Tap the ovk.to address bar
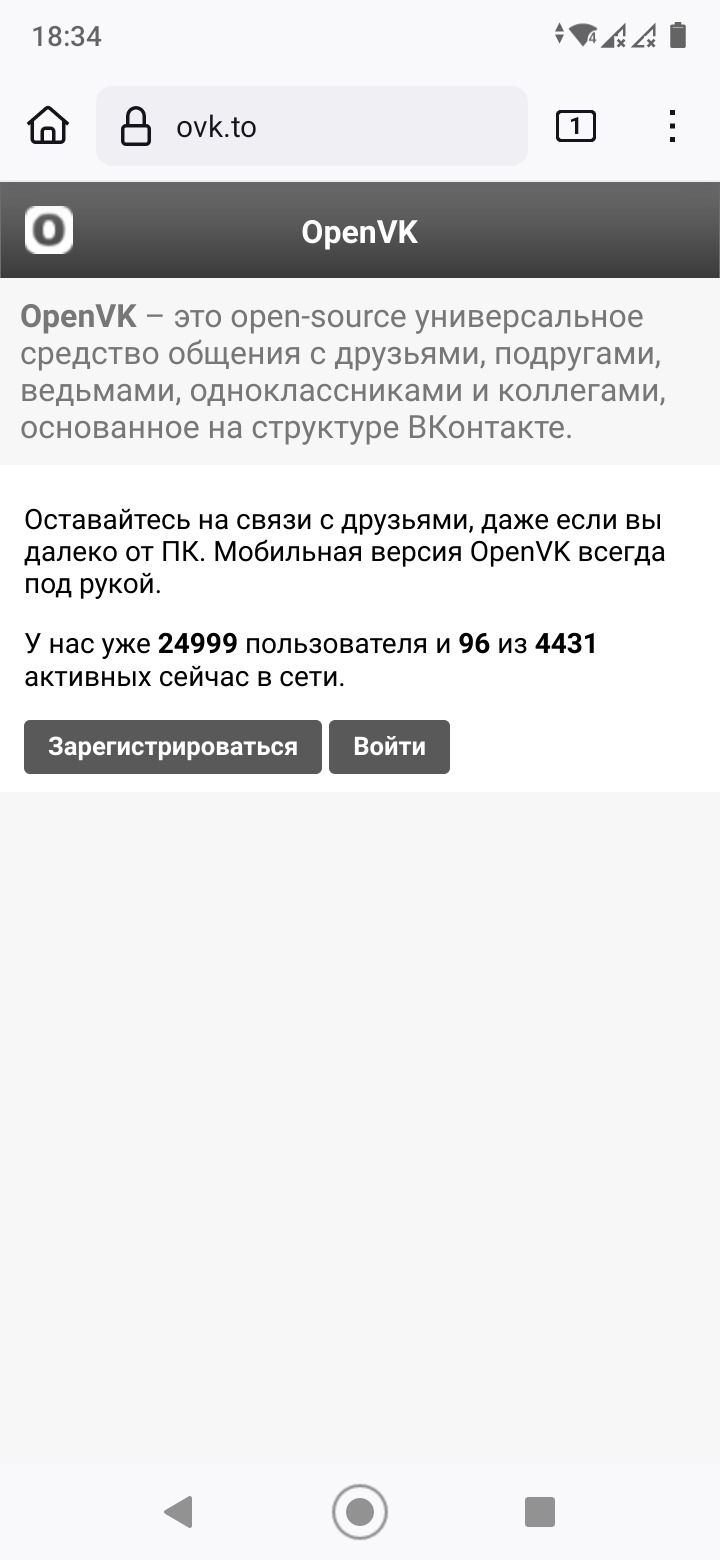 coord(311,127)
